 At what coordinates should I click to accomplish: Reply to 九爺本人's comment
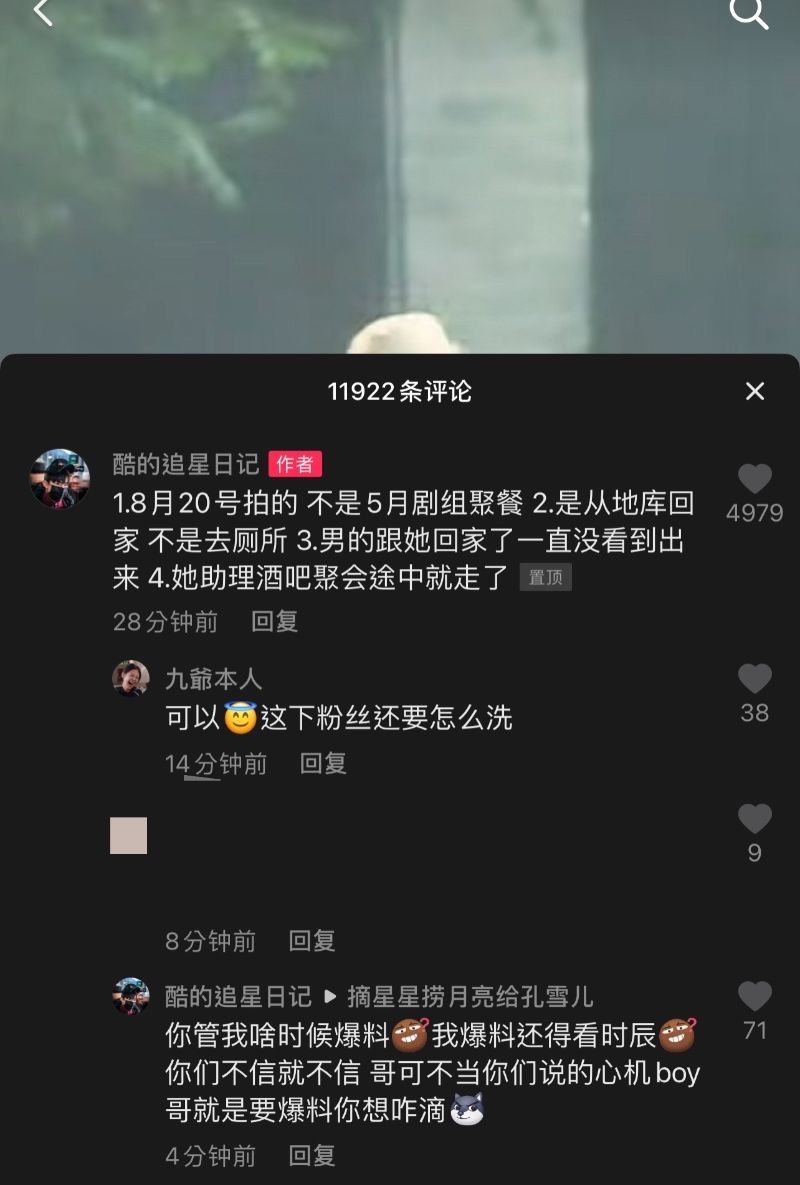point(323,764)
